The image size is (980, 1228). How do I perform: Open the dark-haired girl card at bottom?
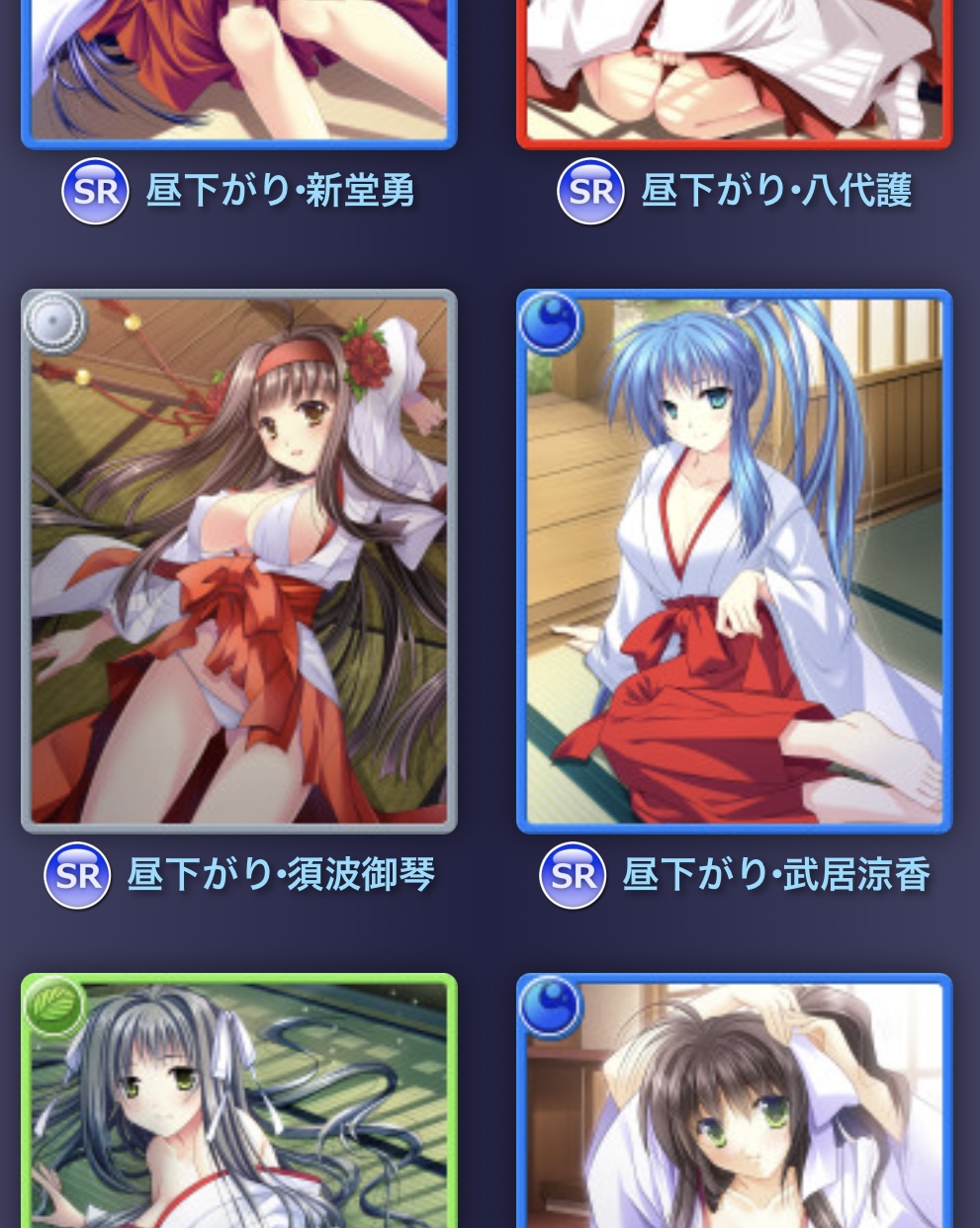click(x=734, y=1102)
